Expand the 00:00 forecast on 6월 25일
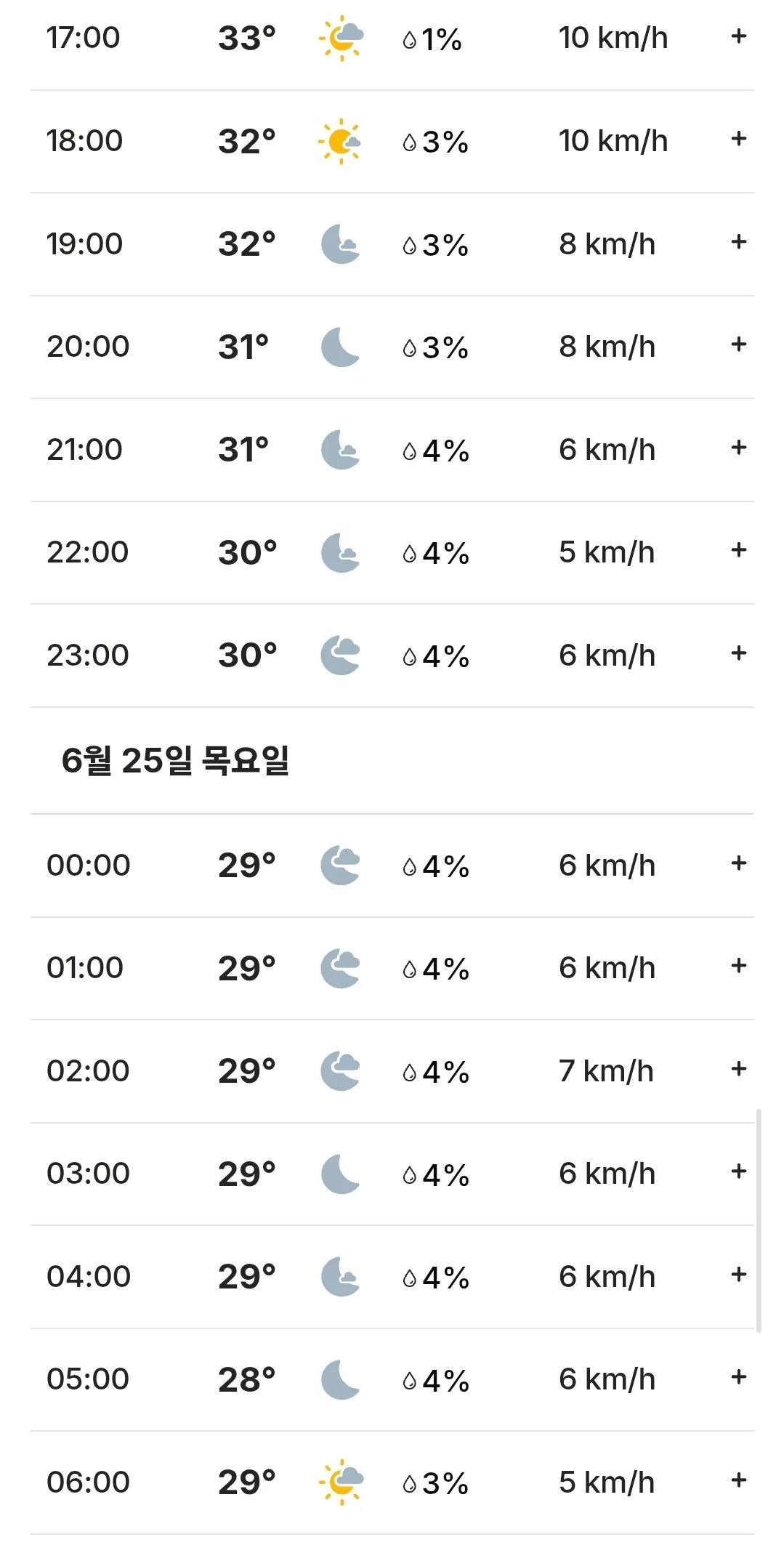The width and height of the screenshot is (784, 1545). pyautogui.click(x=738, y=863)
